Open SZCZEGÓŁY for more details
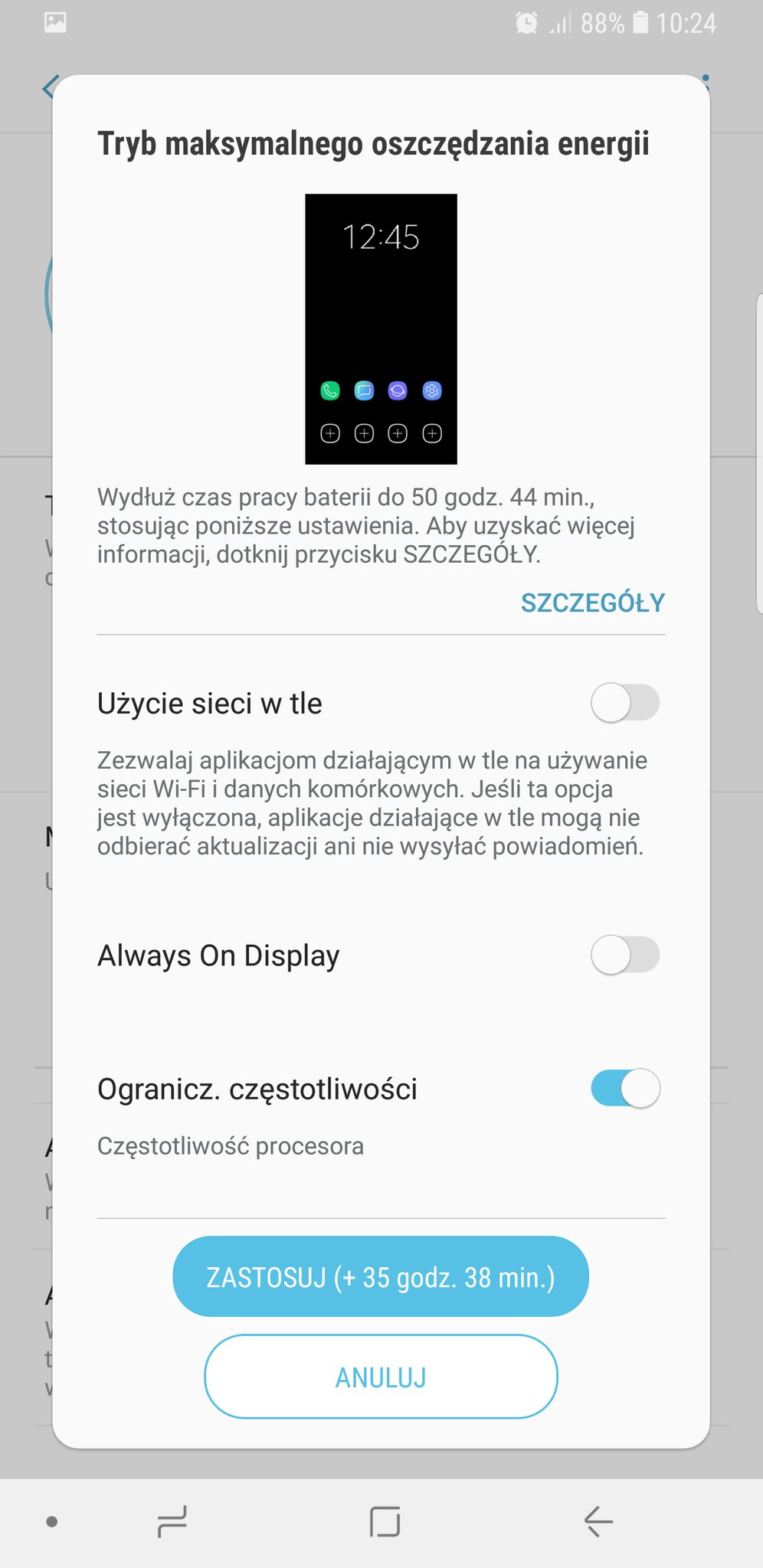The width and height of the screenshot is (763, 1568). tap(592, 603)
